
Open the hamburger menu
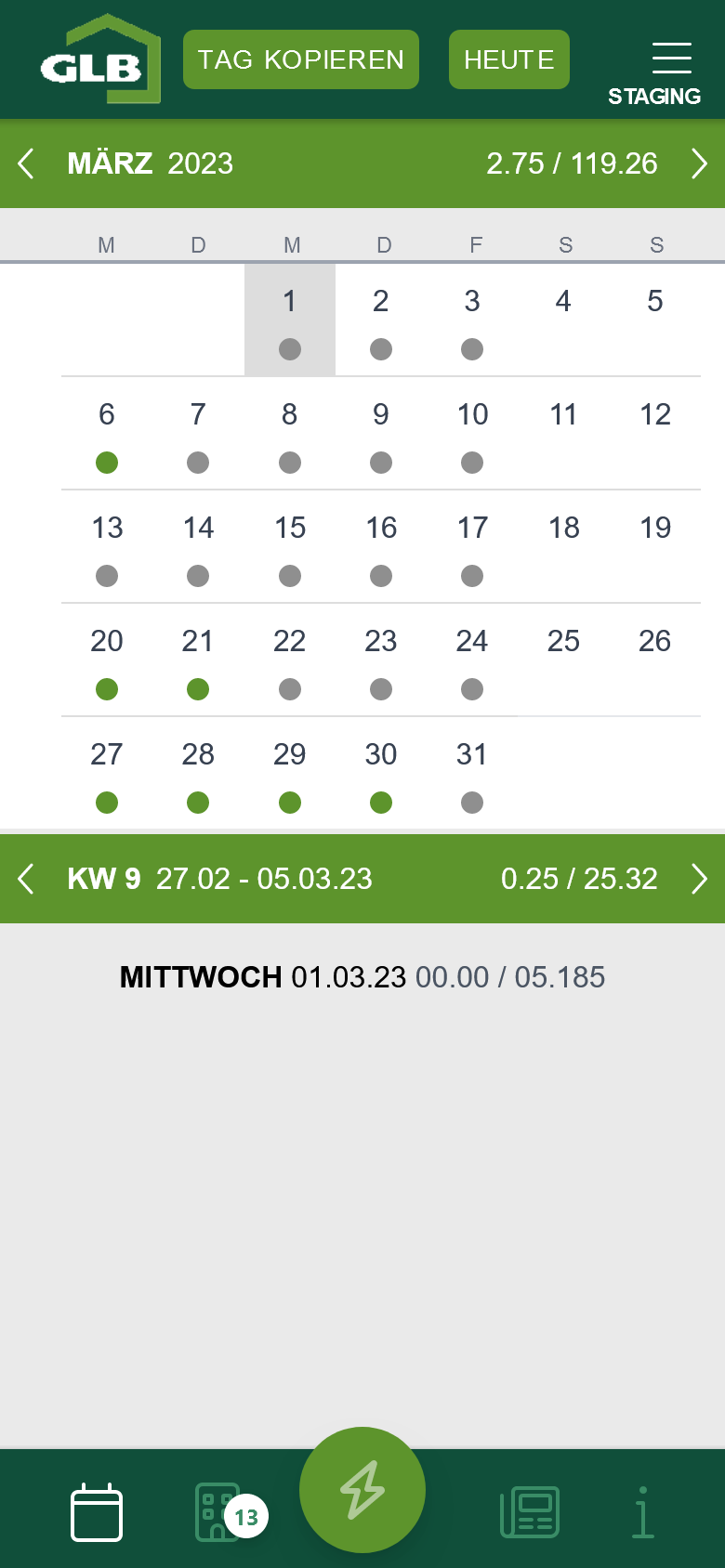pos(671,58)
